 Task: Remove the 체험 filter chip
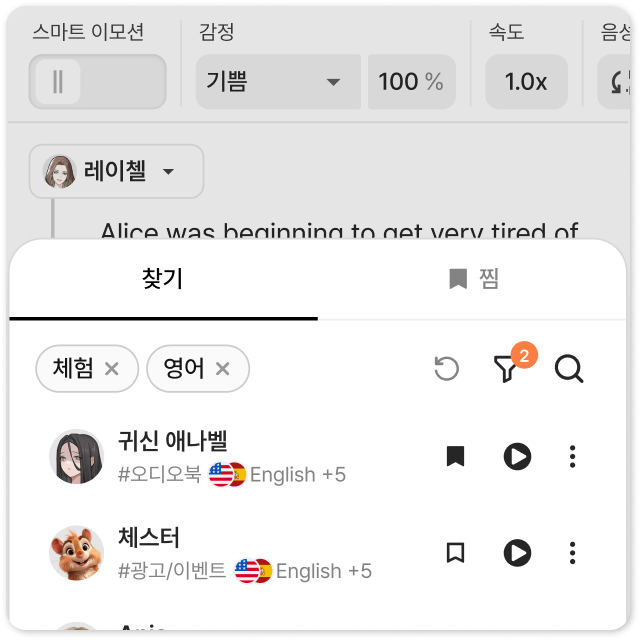pyautogui.click(x=112, y=370)
